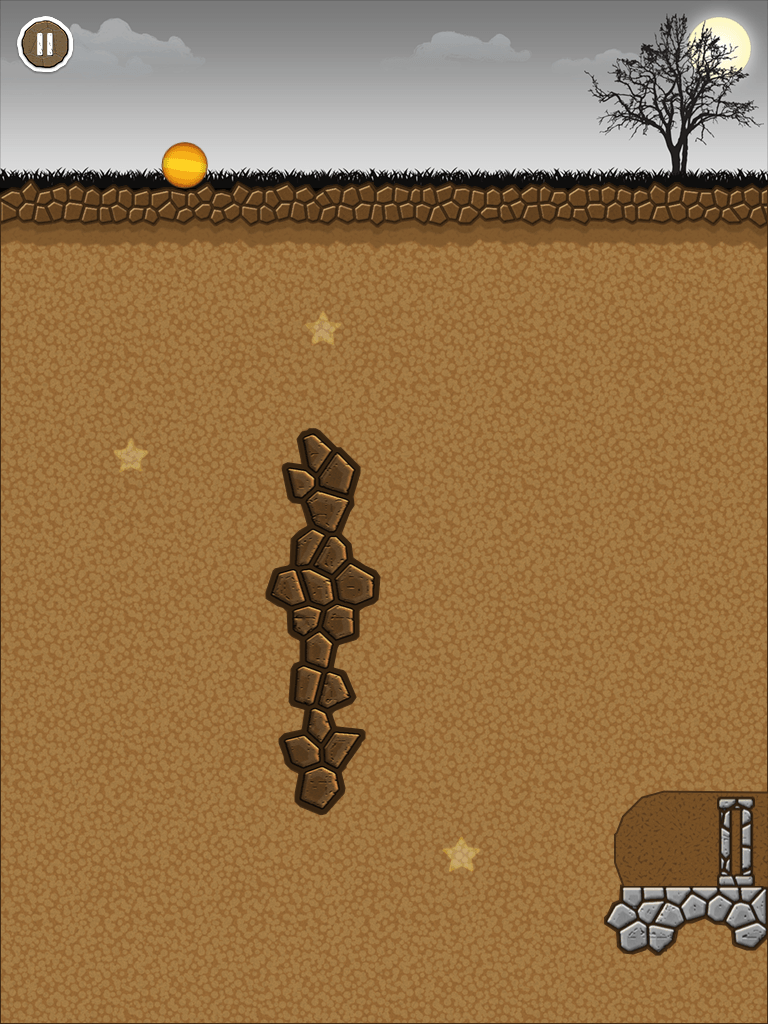
Task: Pause the game
Action: click(x=45, y=44)
